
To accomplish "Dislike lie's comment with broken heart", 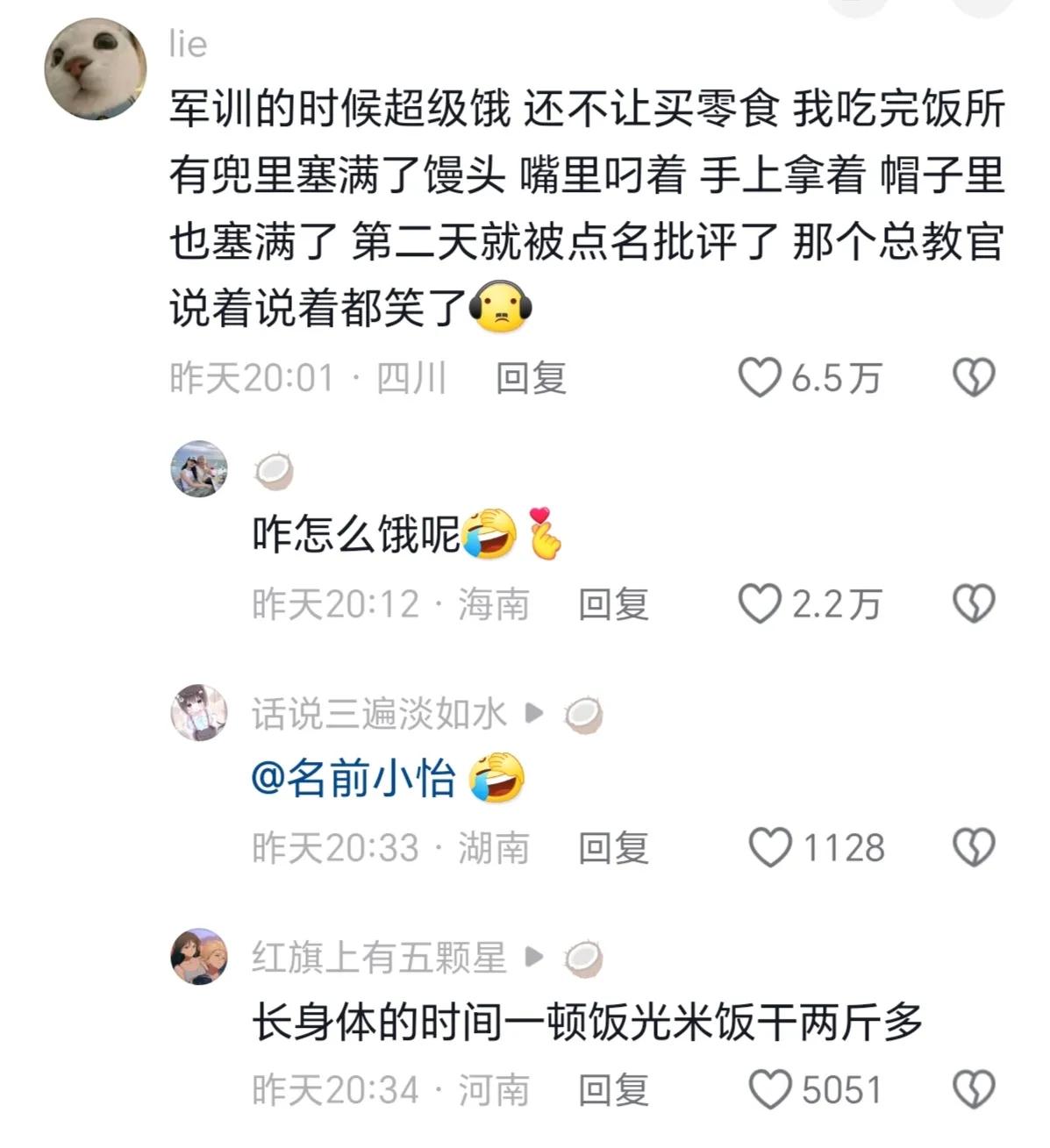I will pyautogui.click(x=974, y=379).
